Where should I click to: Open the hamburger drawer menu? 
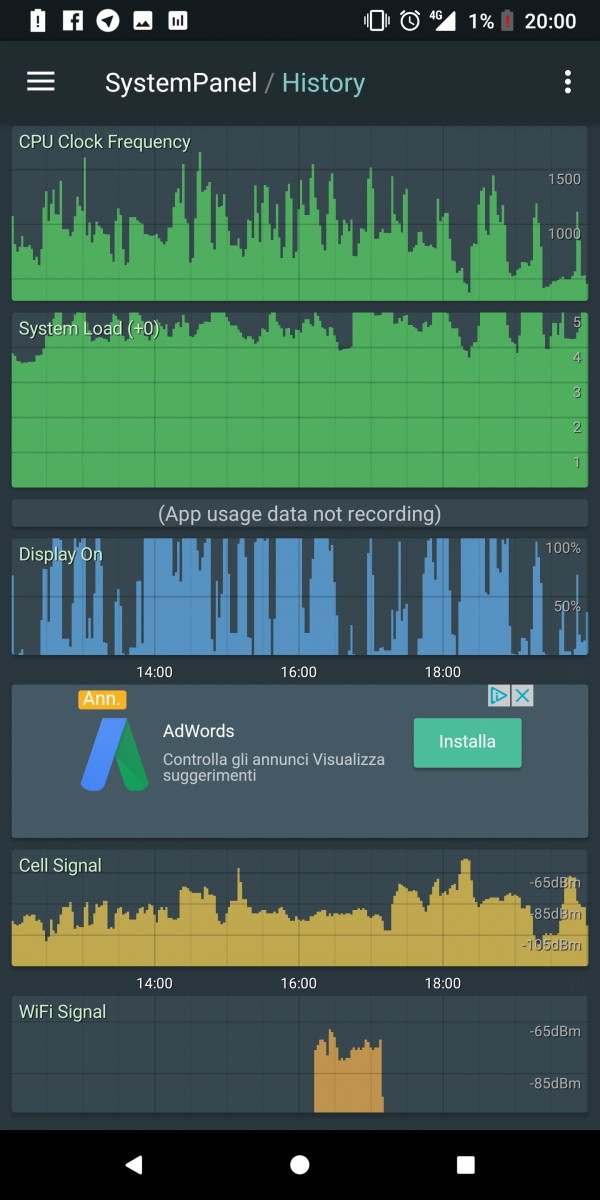(x=41, y=82)
